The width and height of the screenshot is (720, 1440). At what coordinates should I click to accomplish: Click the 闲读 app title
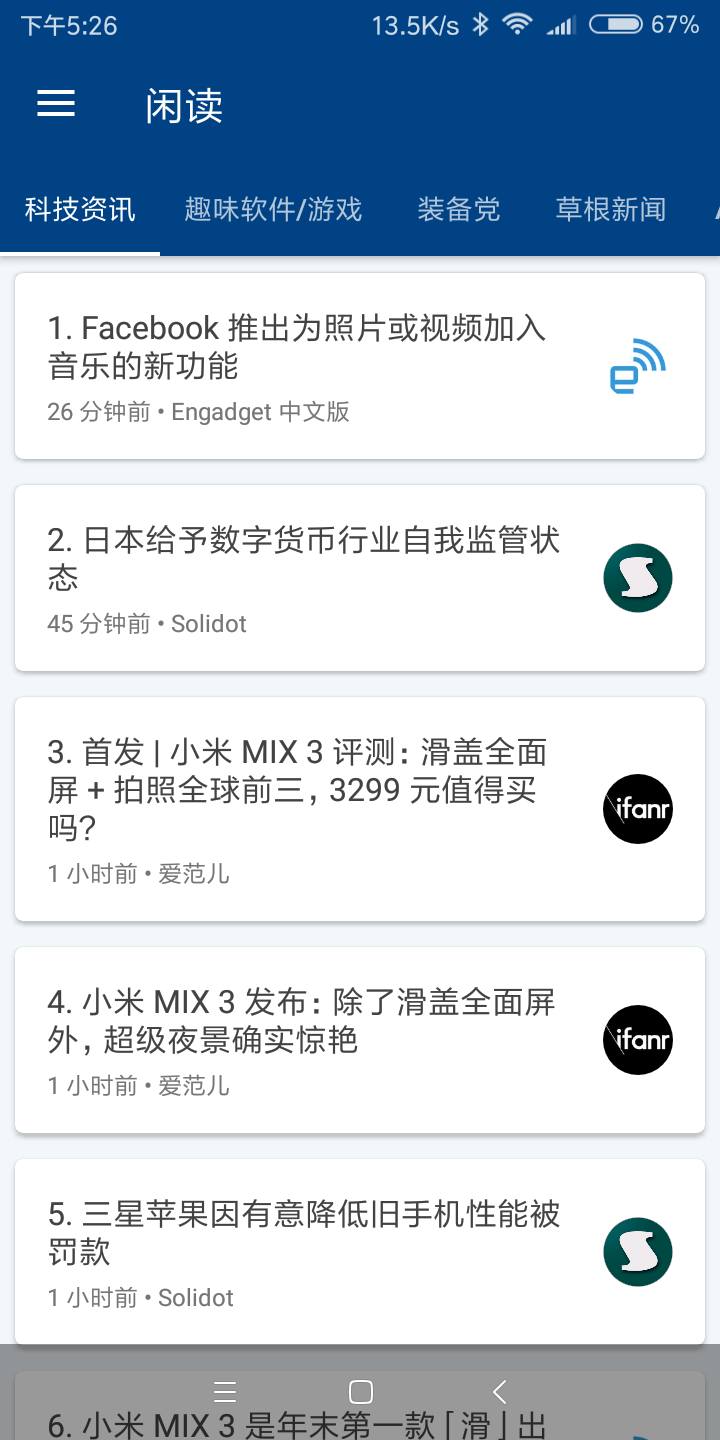(x=185, y=107)
